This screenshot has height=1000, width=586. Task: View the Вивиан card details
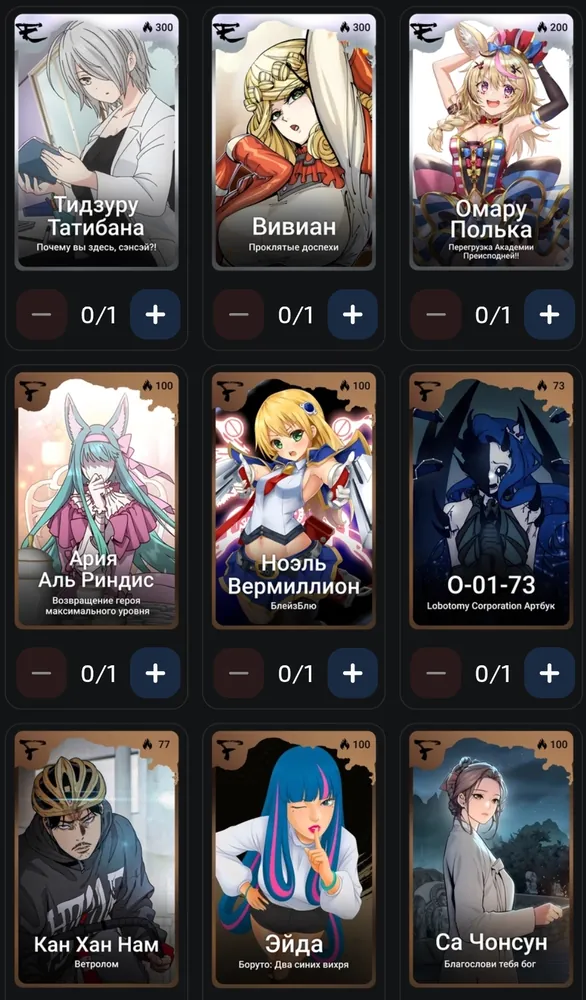tap(295, 142)
